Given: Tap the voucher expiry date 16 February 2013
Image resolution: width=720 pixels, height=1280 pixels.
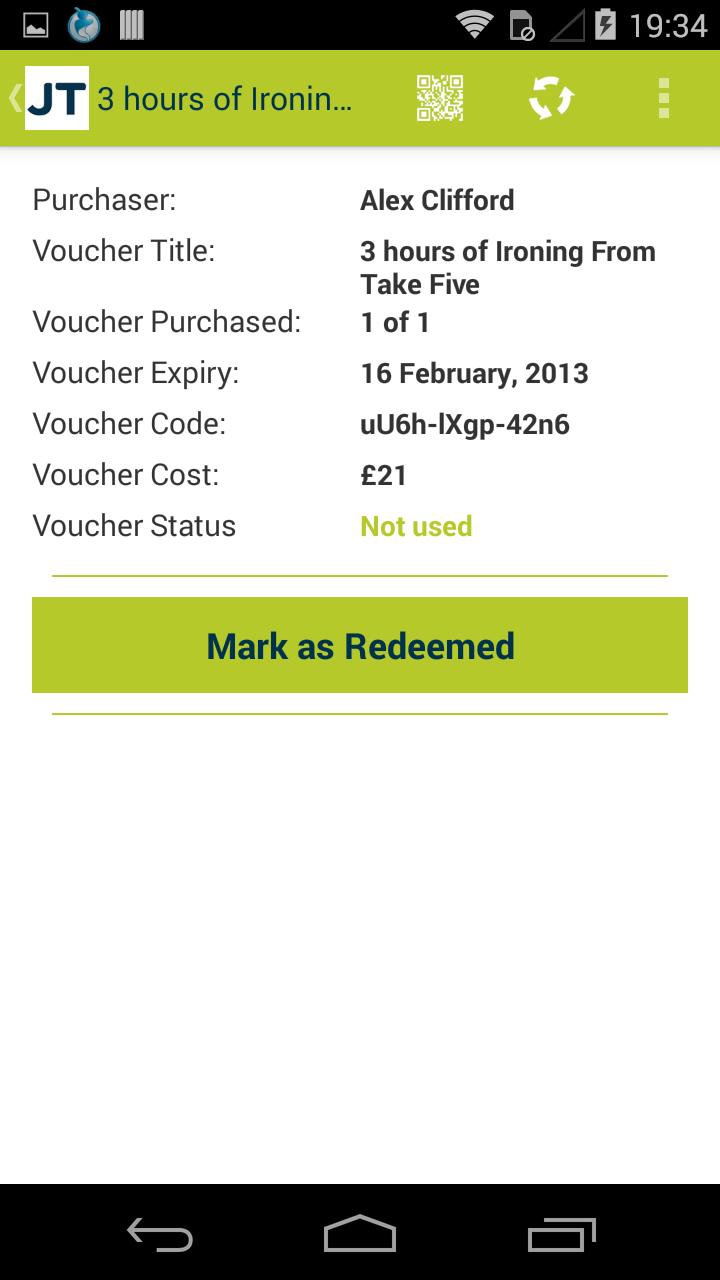Looking at the screenshot, I should coord(475,373).
